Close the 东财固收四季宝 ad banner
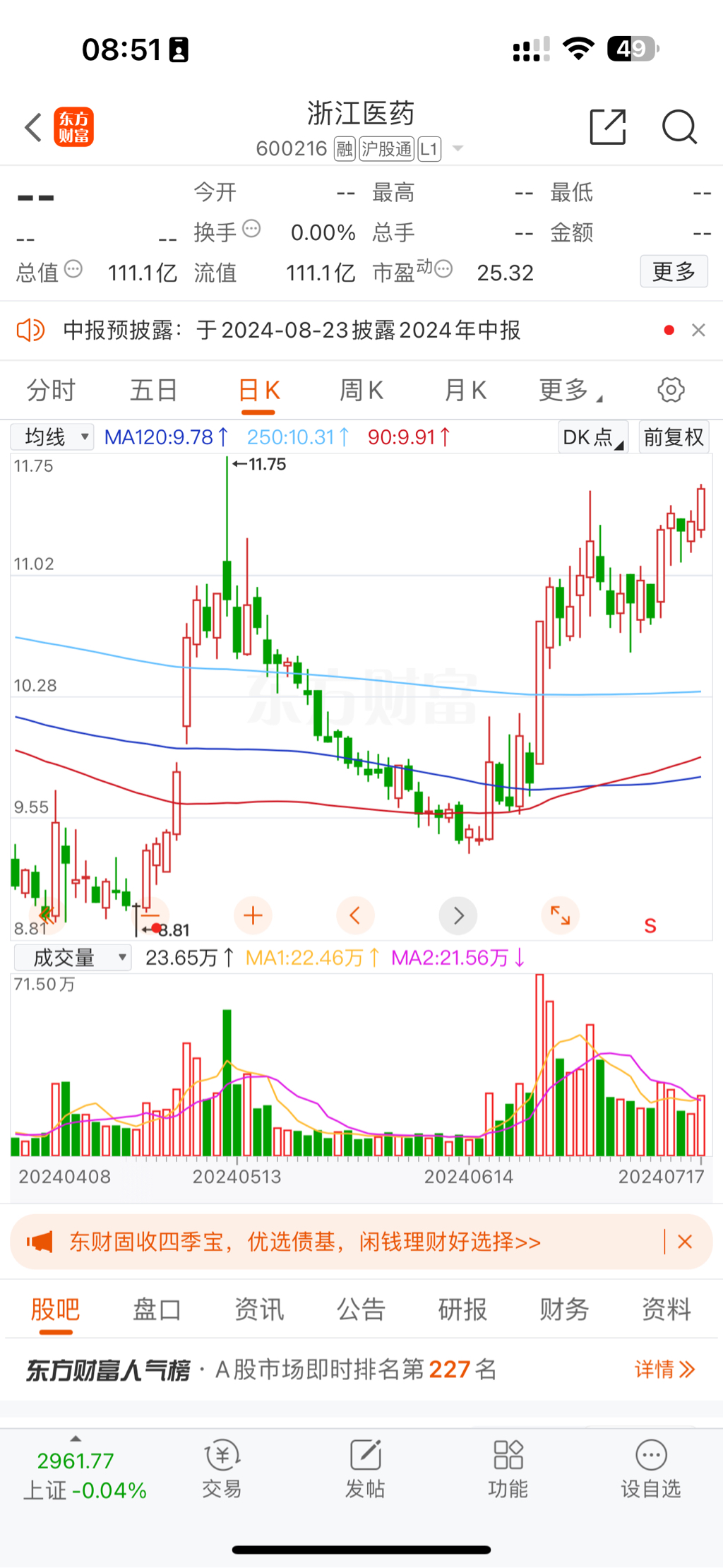The width and height of the screenshot is (723, 1568). [684, 1242]
